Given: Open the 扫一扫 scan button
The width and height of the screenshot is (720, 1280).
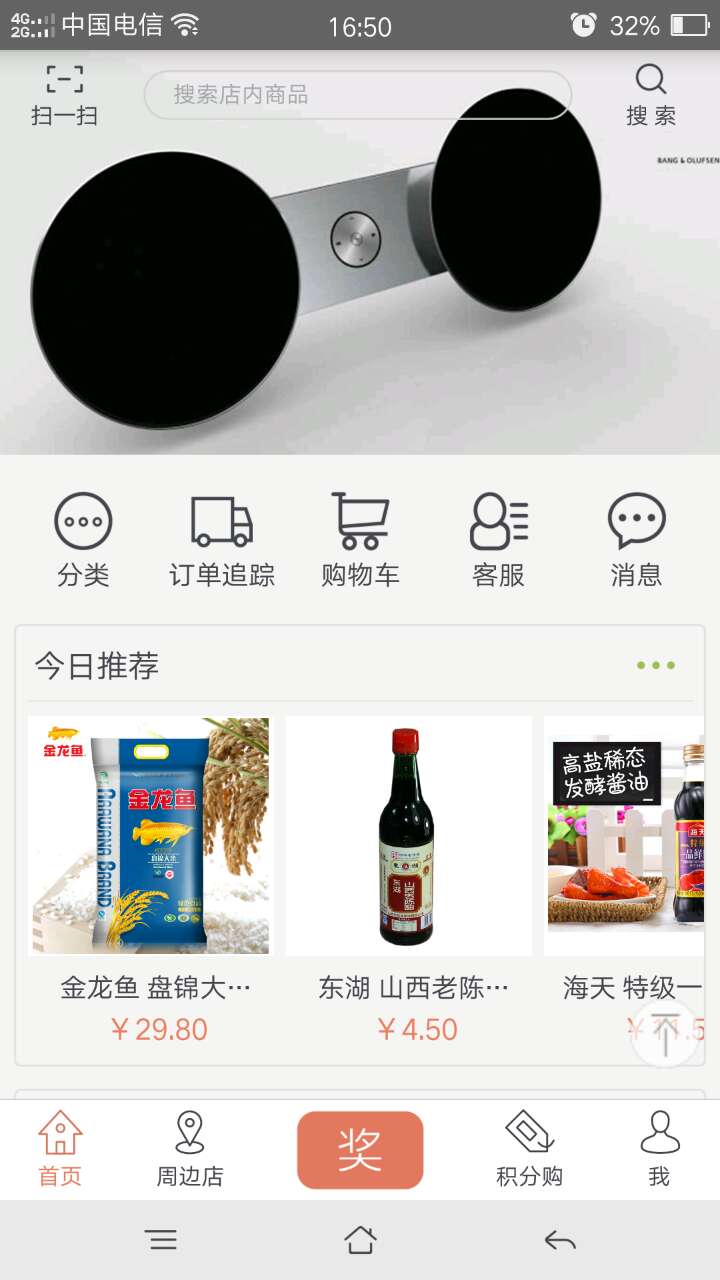Looking at the screenshot, I should click(65, 94).
